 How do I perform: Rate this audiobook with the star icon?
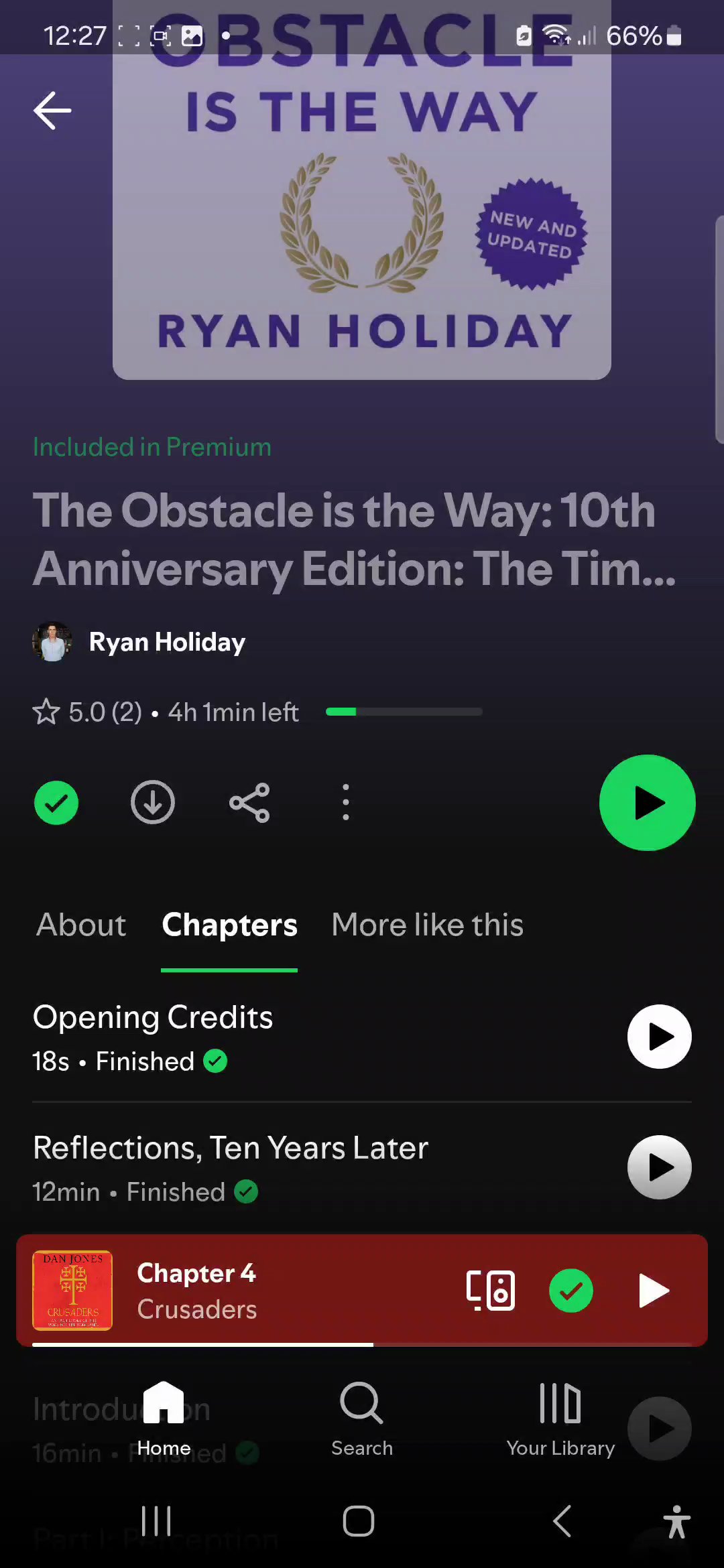tap(46, 712)
